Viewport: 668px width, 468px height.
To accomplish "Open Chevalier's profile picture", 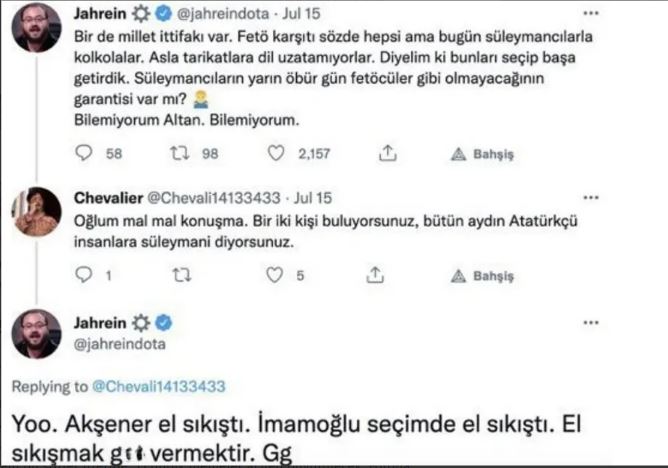I will pos(37,211).
